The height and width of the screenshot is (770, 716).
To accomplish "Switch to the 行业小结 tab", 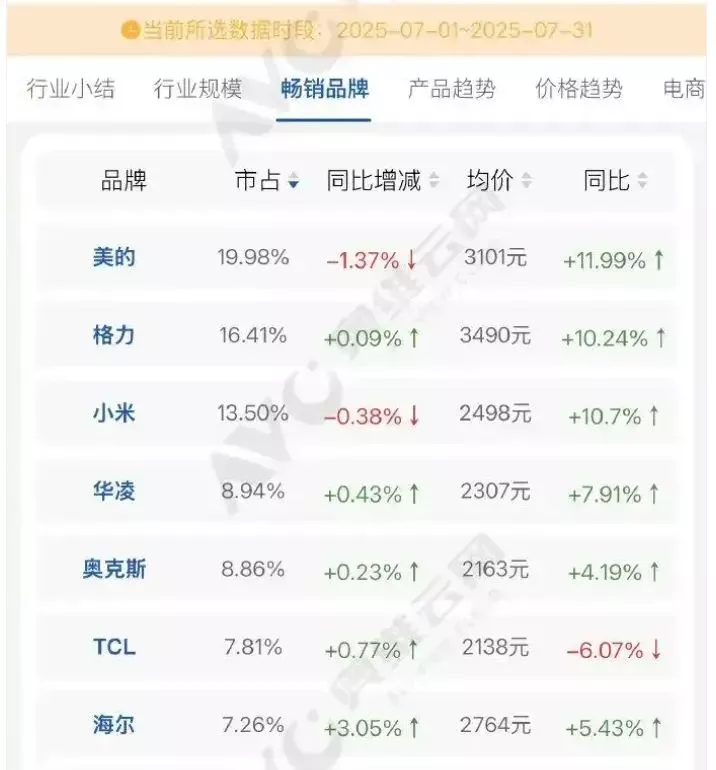I will click(x=70, y=89).
